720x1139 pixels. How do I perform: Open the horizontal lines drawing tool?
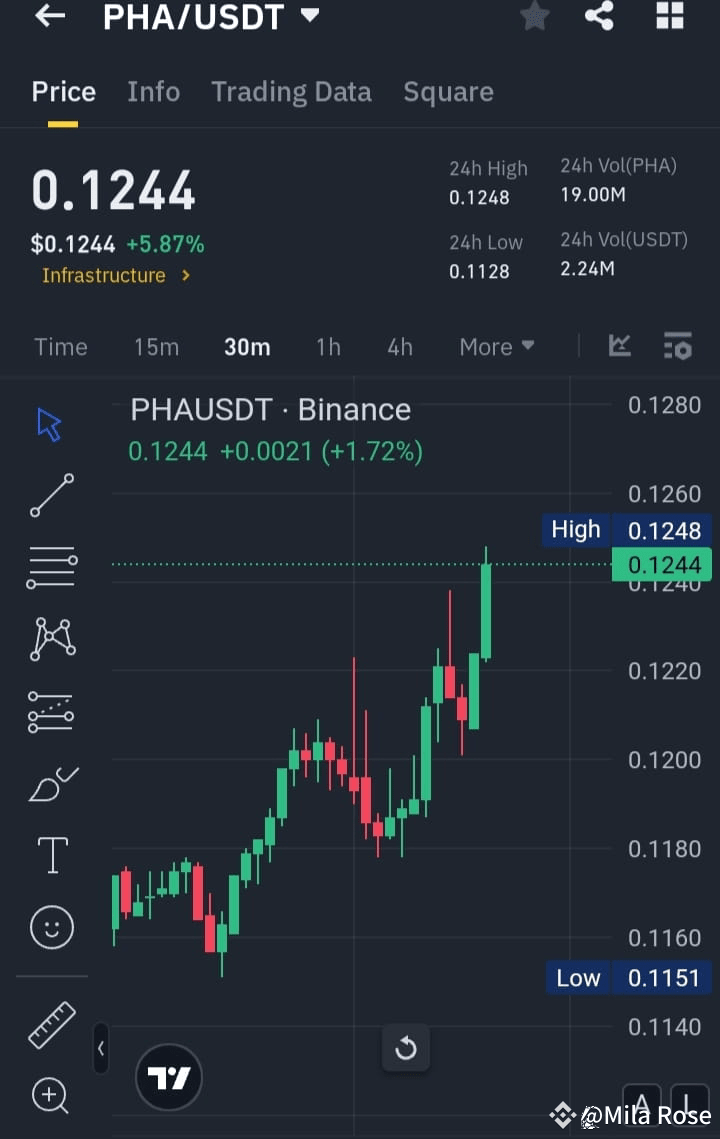[51, 567]
